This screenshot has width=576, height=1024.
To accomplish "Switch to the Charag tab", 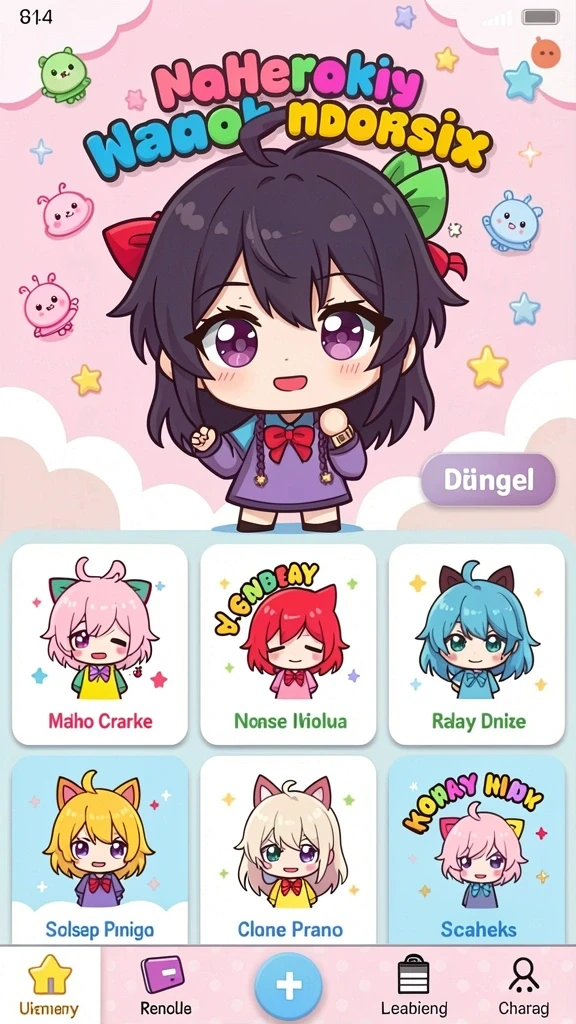I will tap(524, 985).
